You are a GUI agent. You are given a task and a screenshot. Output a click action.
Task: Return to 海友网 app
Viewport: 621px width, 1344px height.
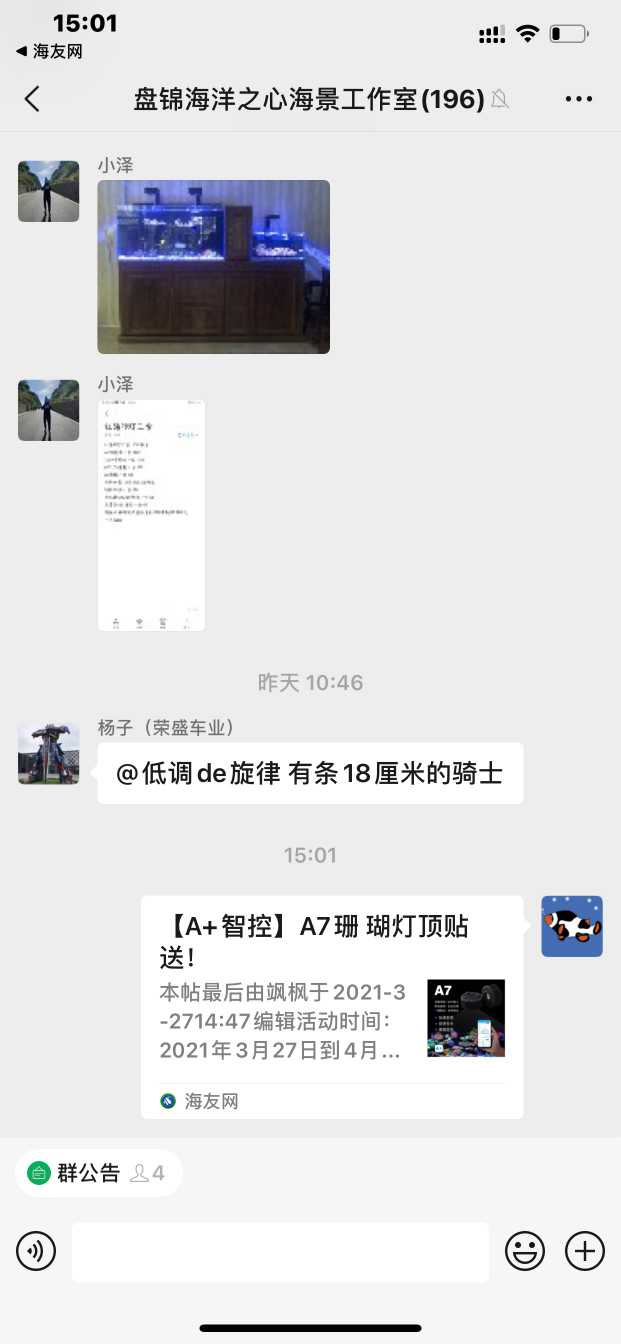click(x=49, y=51)
